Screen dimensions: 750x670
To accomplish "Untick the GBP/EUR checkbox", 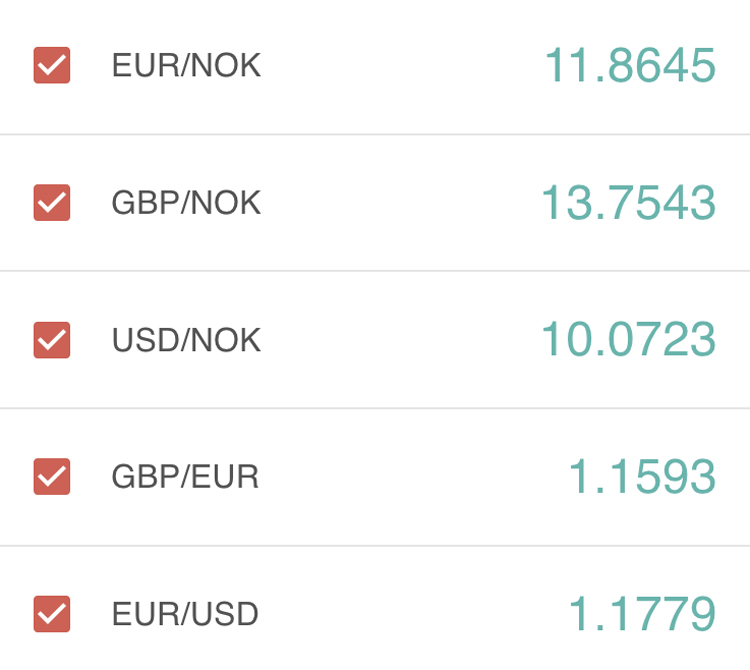I will pyautogui.click(x=52, y=477).
